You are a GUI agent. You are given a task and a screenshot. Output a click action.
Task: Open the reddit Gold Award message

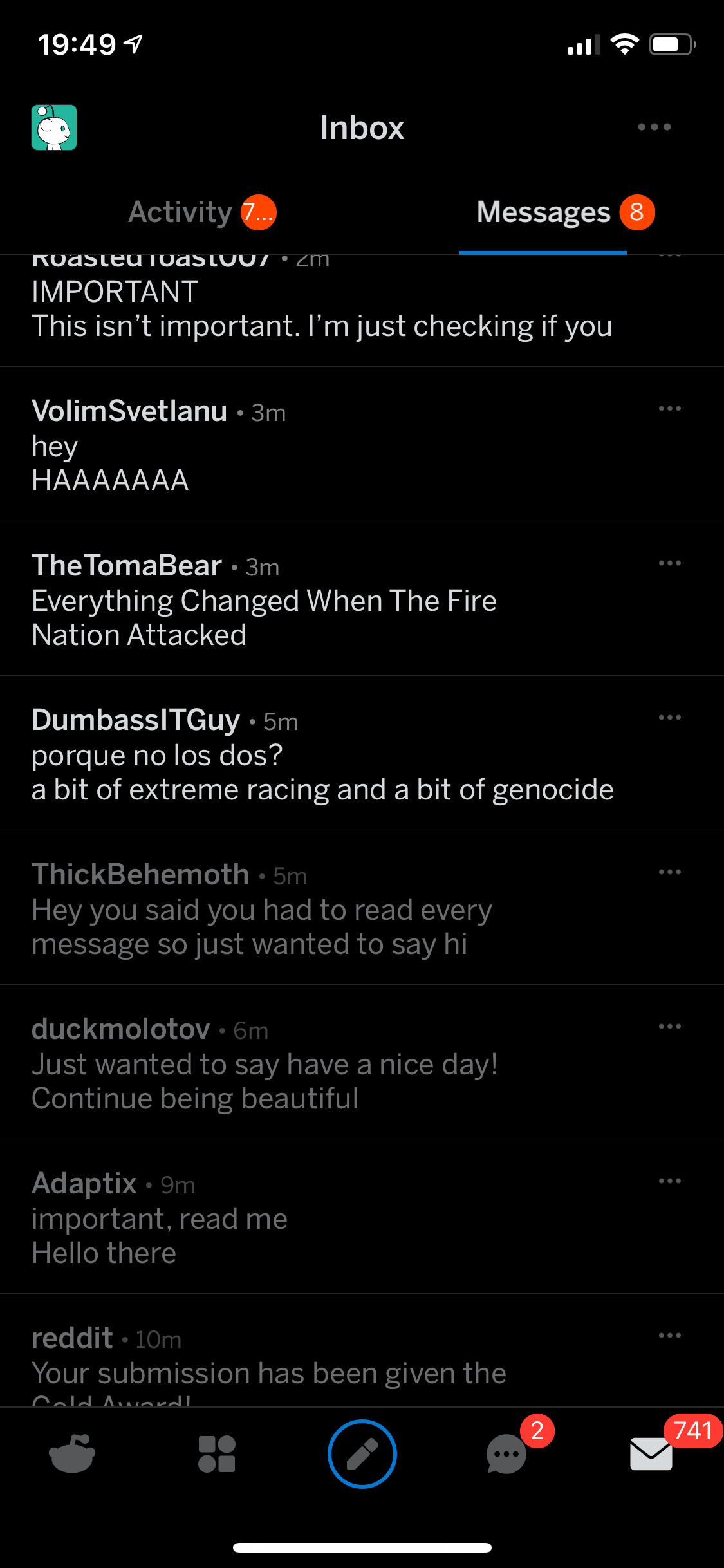tap(362, 1350)
